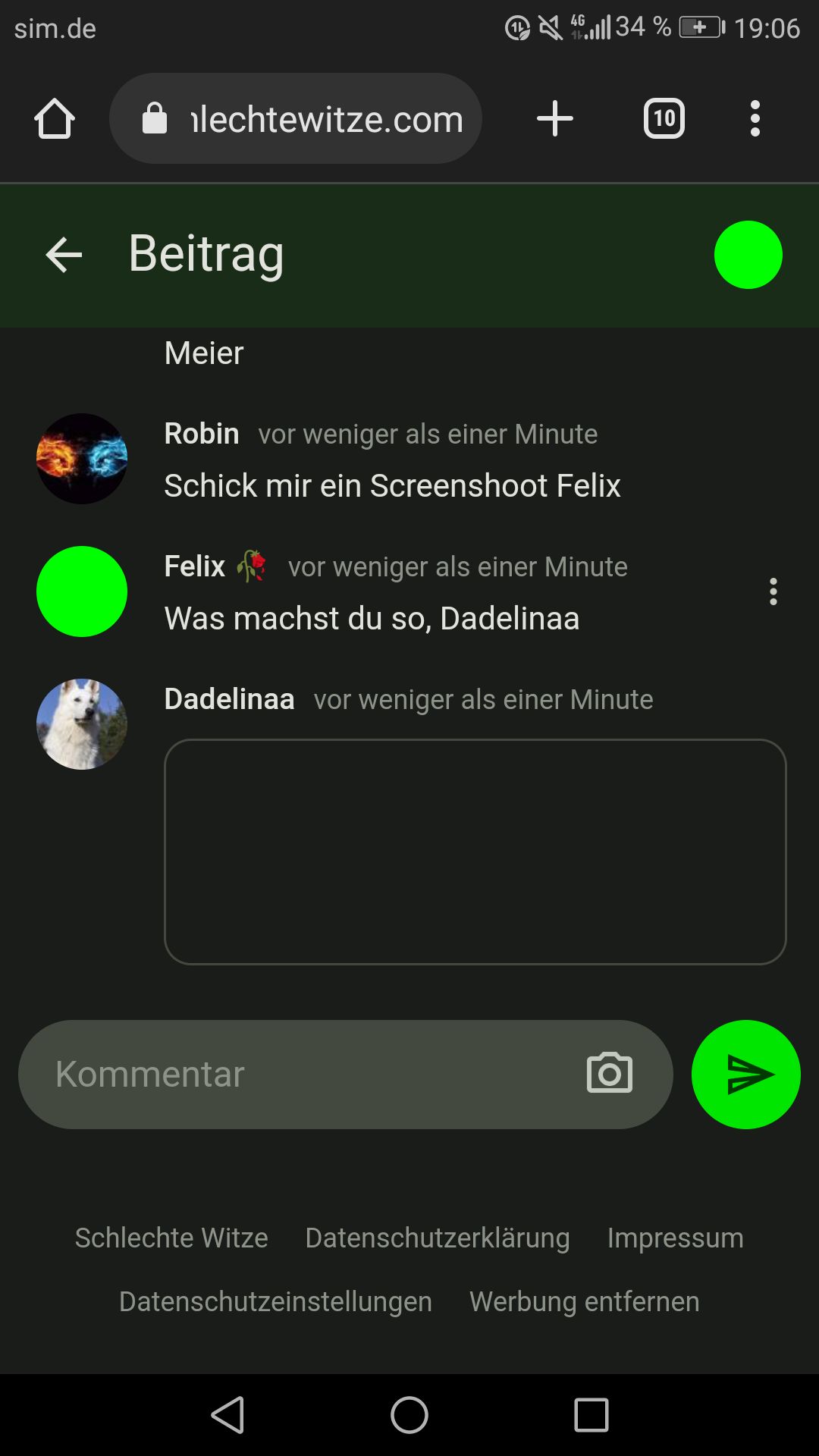The width and height of the screenshot is (819, 1456).
Task: Open options menu on Felix's comment
Action: point(773,591)
